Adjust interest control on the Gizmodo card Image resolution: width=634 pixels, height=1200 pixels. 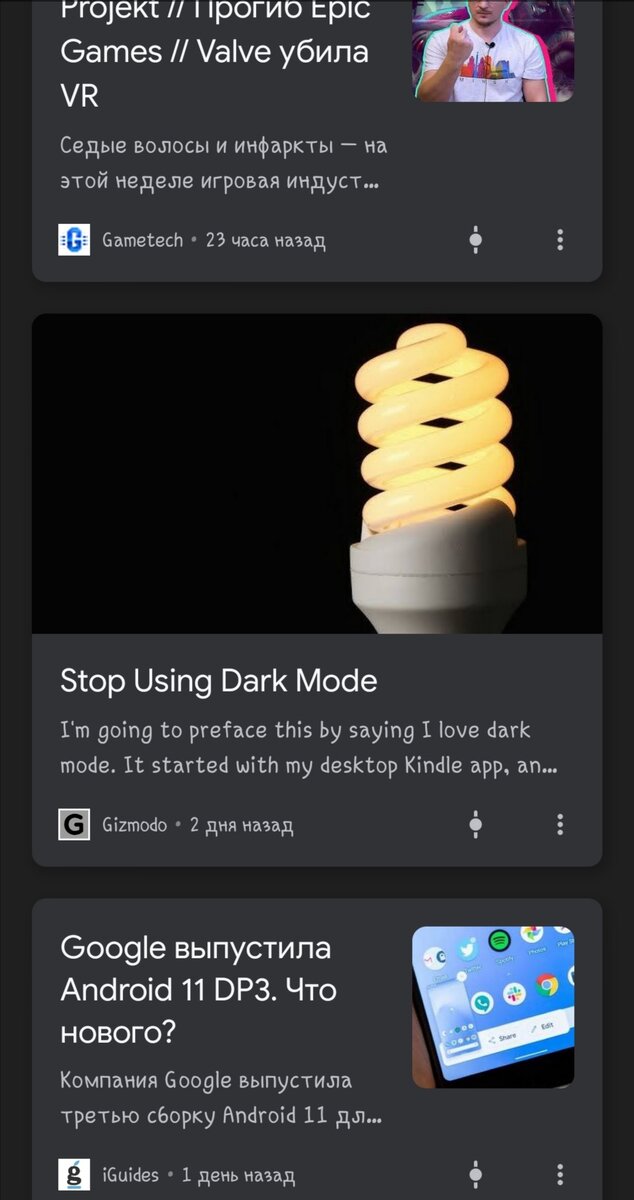pos(476,825)
